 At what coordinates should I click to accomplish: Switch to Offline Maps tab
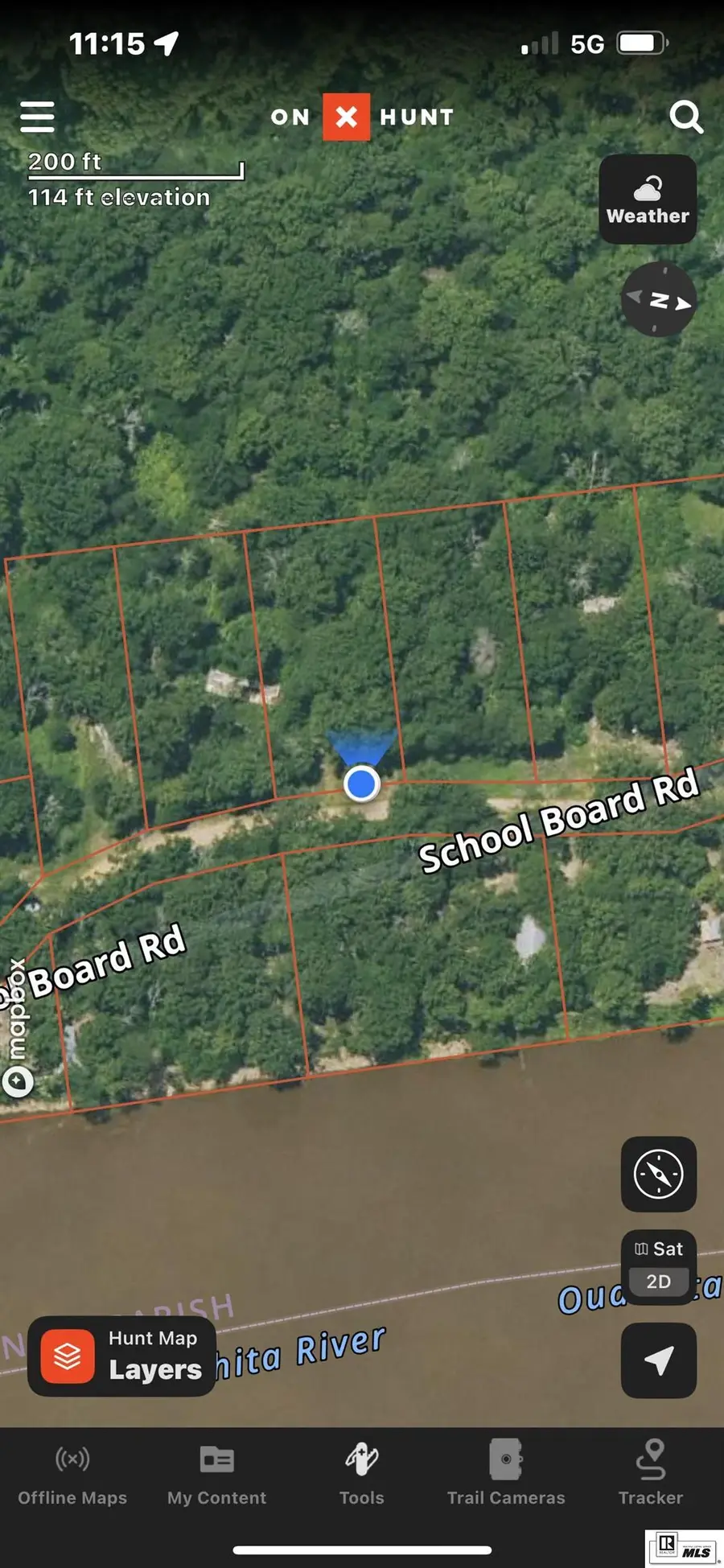click(x=72, y=1475)
